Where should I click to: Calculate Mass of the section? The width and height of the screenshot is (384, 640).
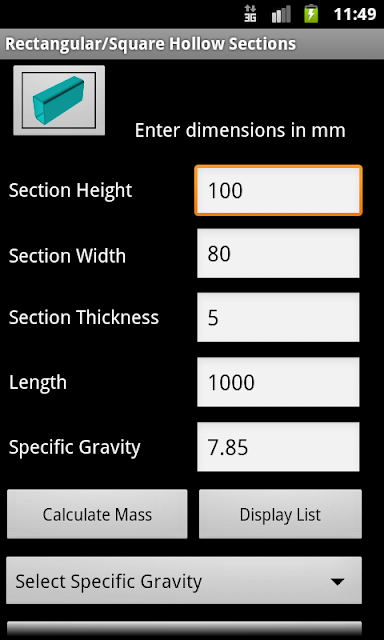click(x=97, y=514)
